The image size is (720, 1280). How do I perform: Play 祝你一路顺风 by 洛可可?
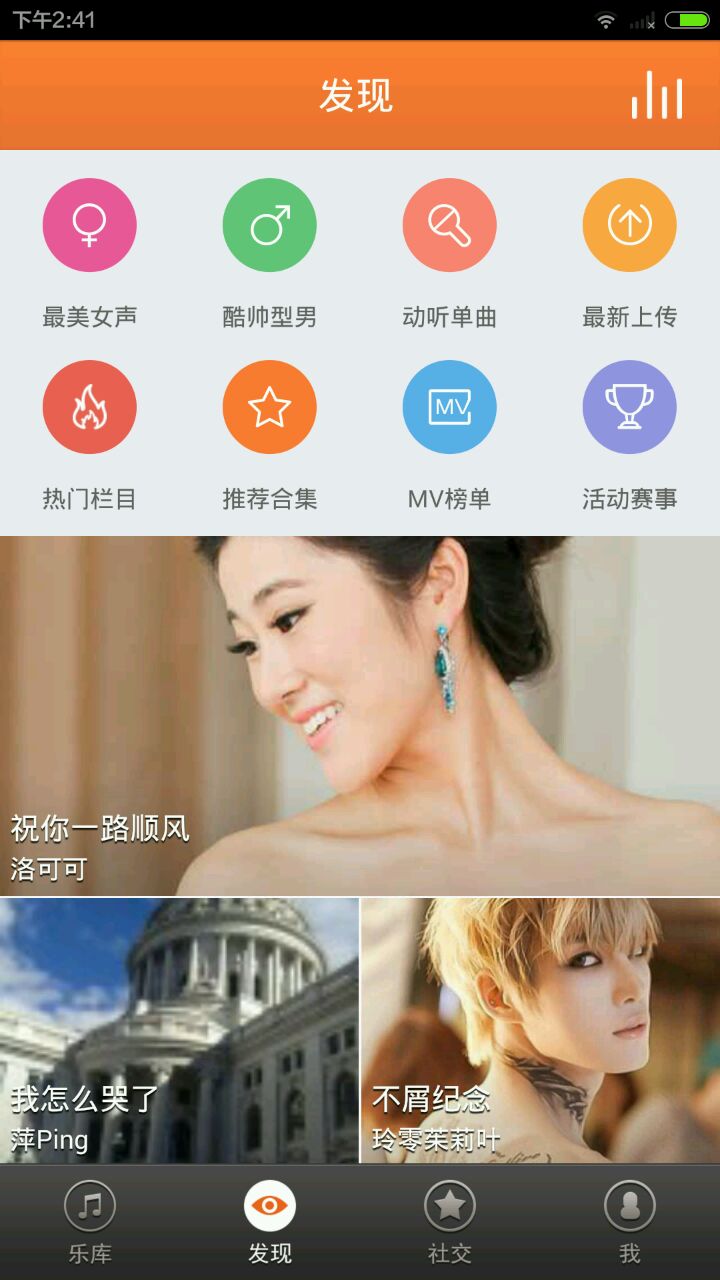360,716
